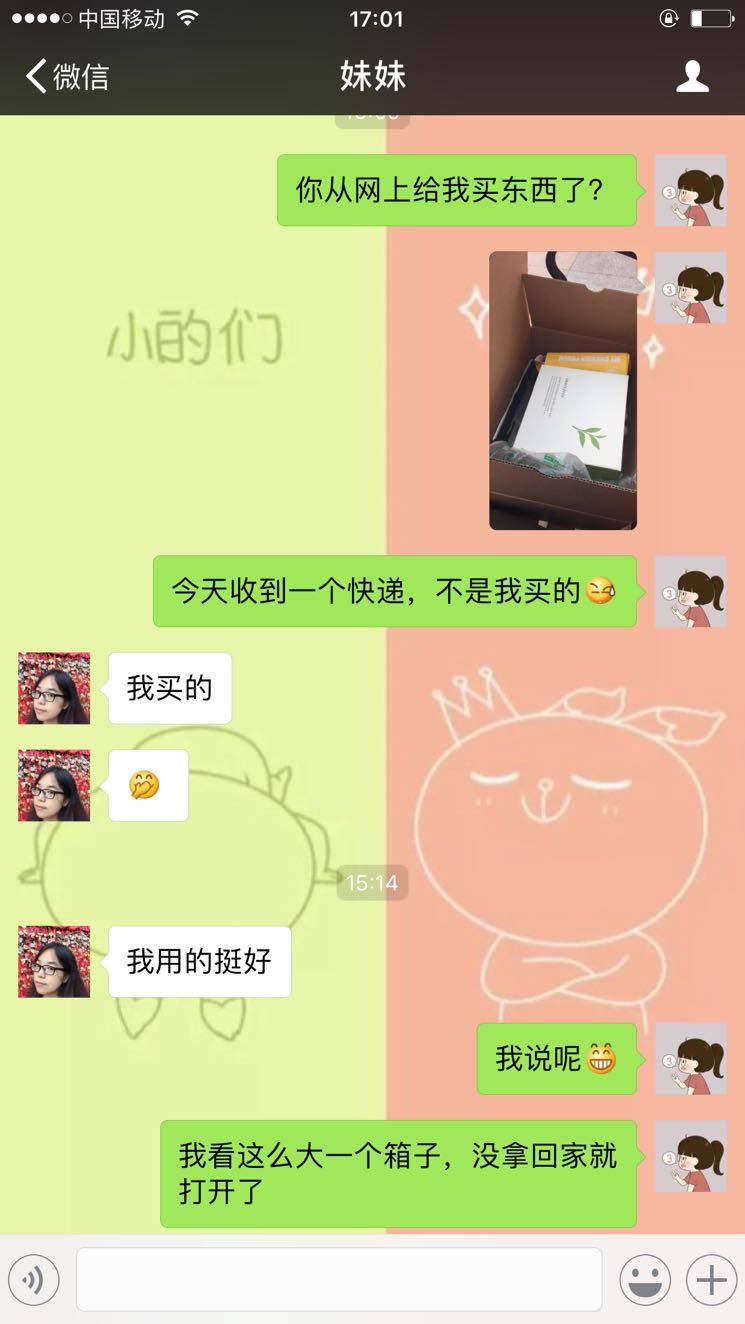Tap my avatar beside "我说呢"
The image size is (745, 1324).
tap(690, 1059)
